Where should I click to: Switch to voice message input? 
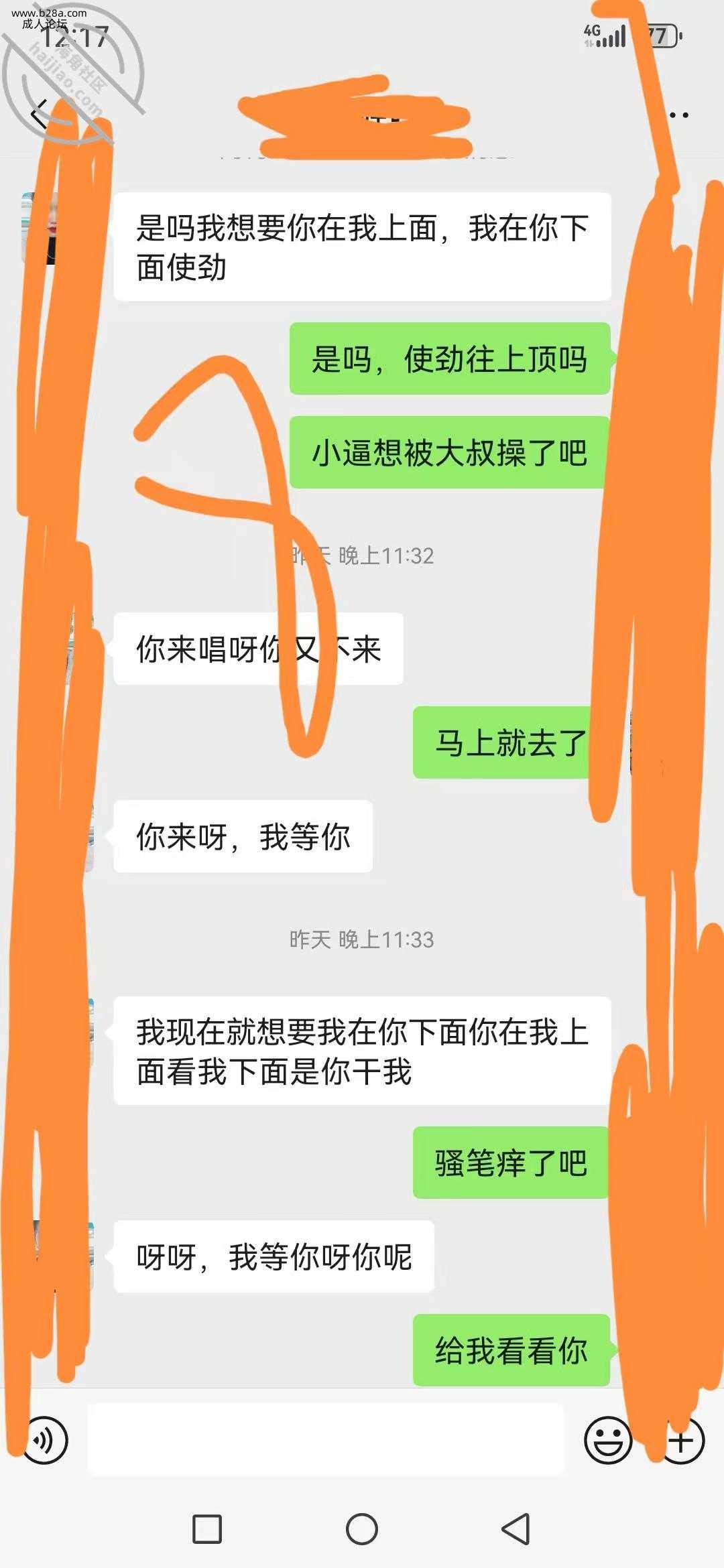click(x=45, y=1439)
